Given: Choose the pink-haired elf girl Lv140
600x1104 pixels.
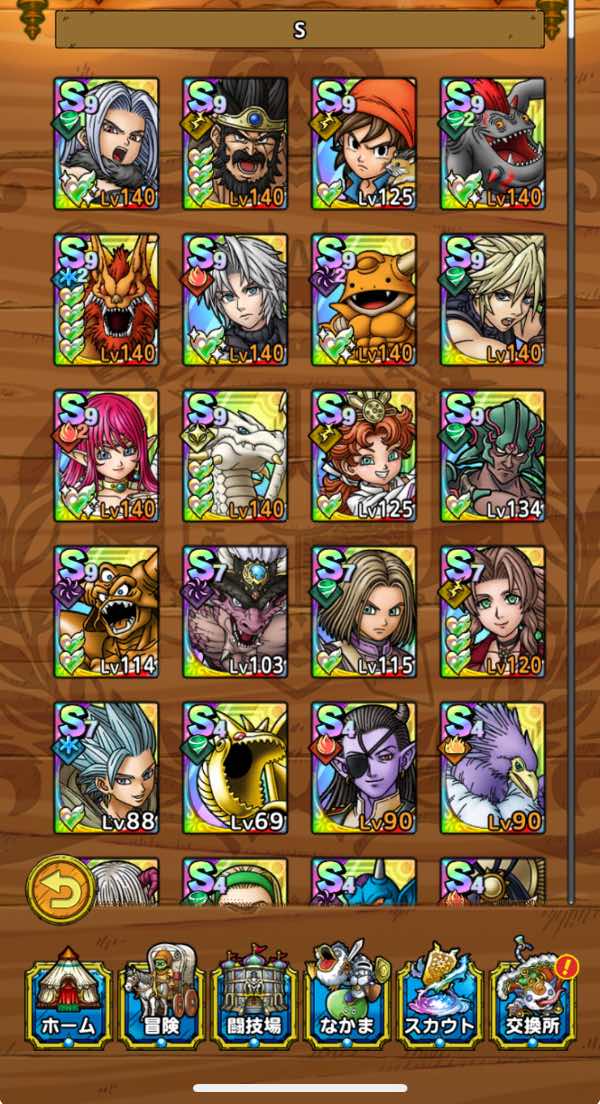Looking at the screenshot, I should [x=106, y=455].
